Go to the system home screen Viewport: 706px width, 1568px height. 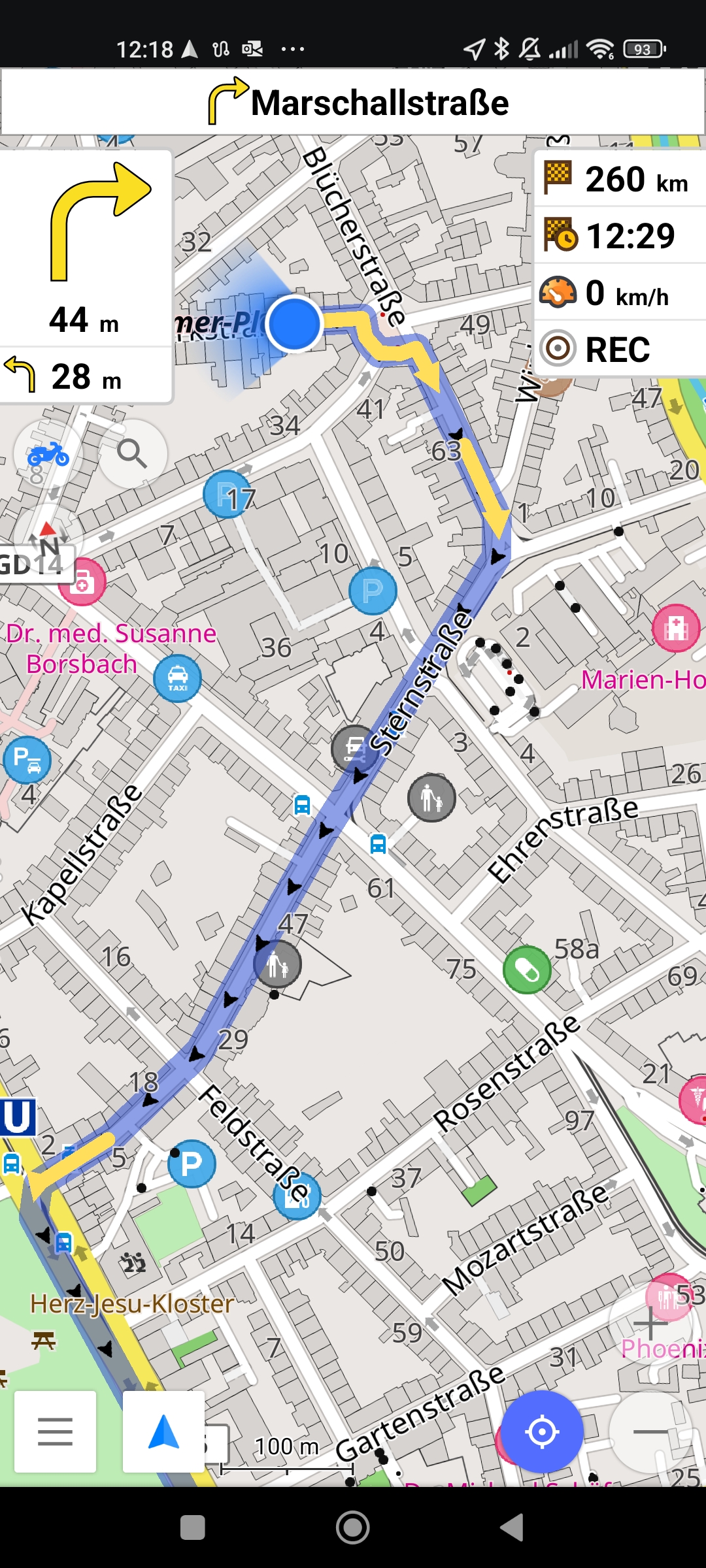[353, 1528]
